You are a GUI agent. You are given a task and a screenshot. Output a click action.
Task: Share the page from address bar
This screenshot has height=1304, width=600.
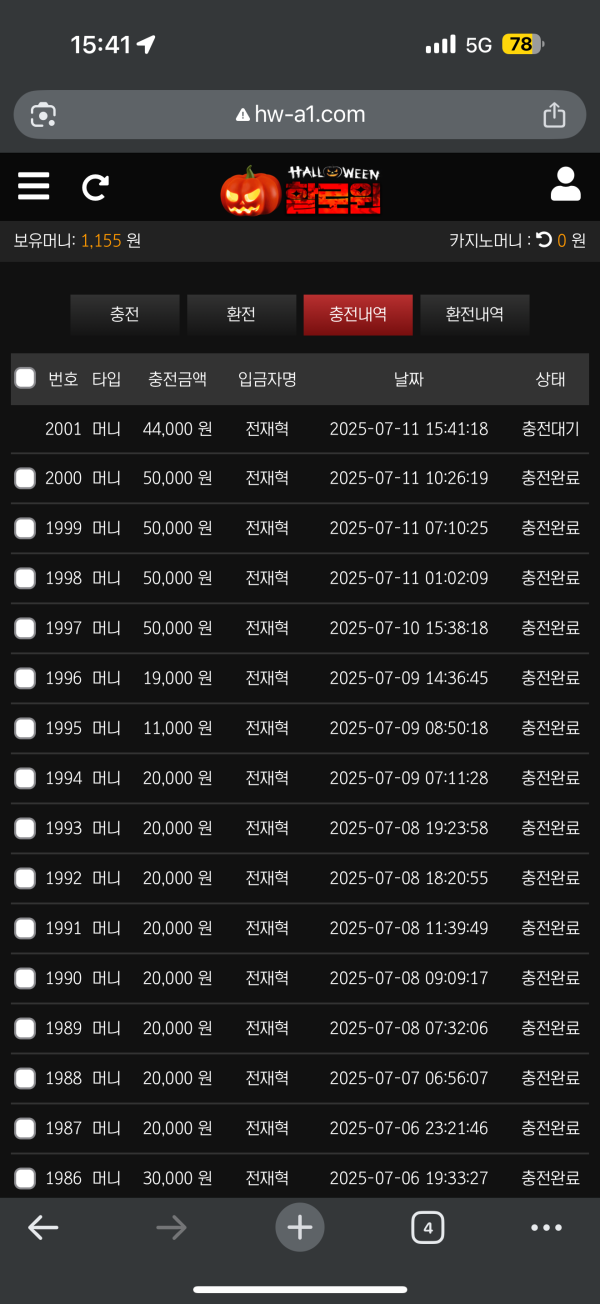point(554,114)
